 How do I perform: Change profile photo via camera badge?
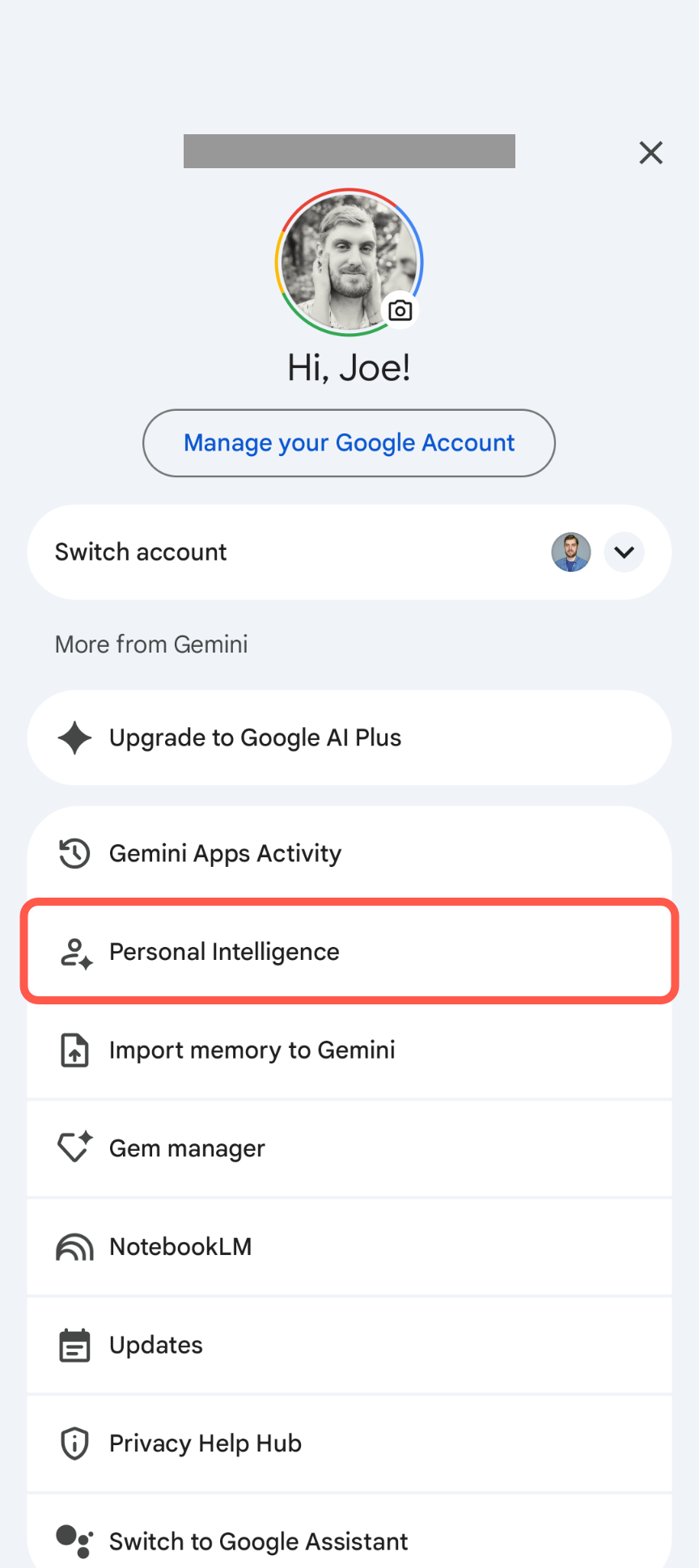pos(400,311)
